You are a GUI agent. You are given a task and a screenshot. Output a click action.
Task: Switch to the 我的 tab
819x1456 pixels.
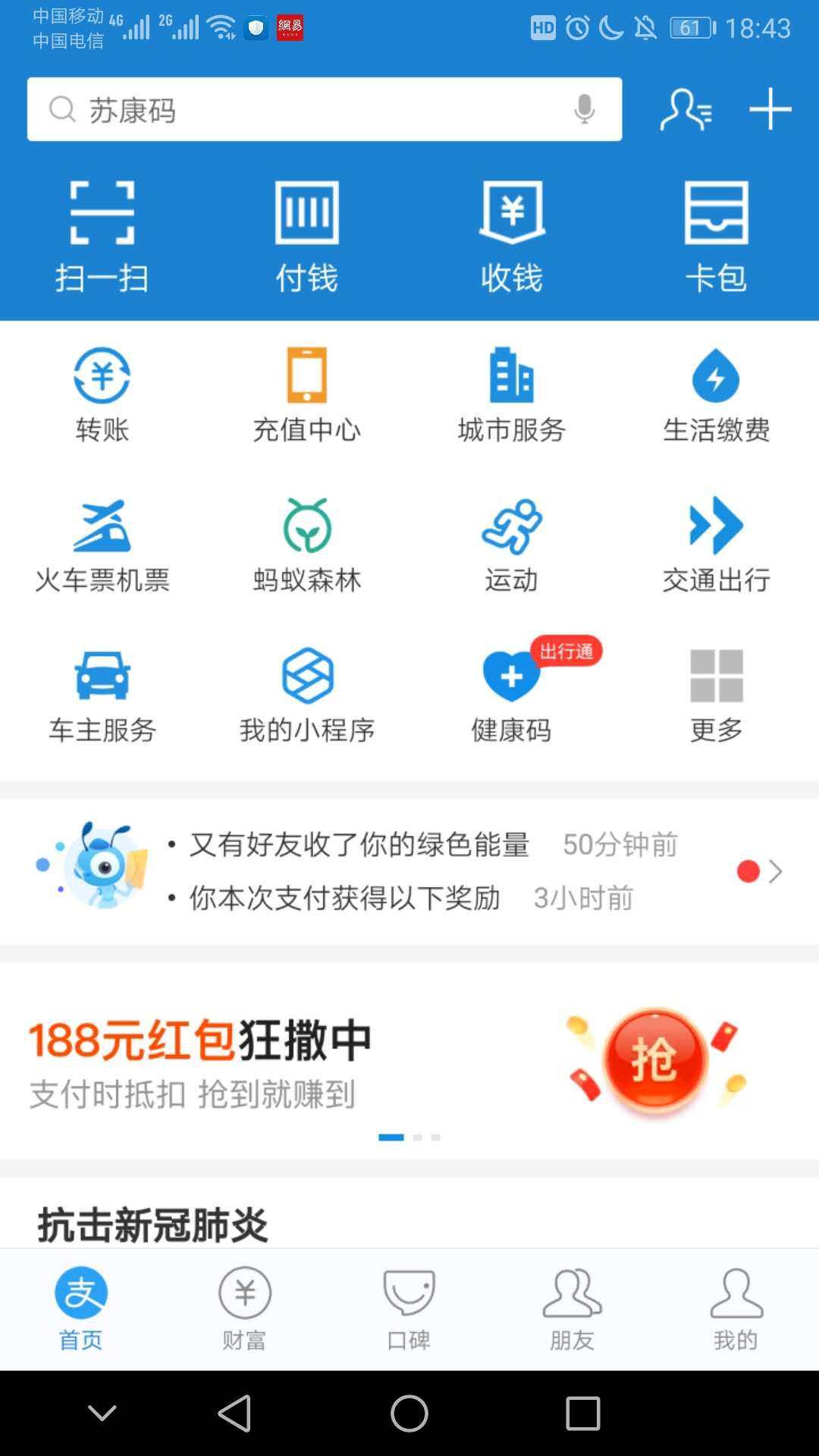tap(736, 1308)
